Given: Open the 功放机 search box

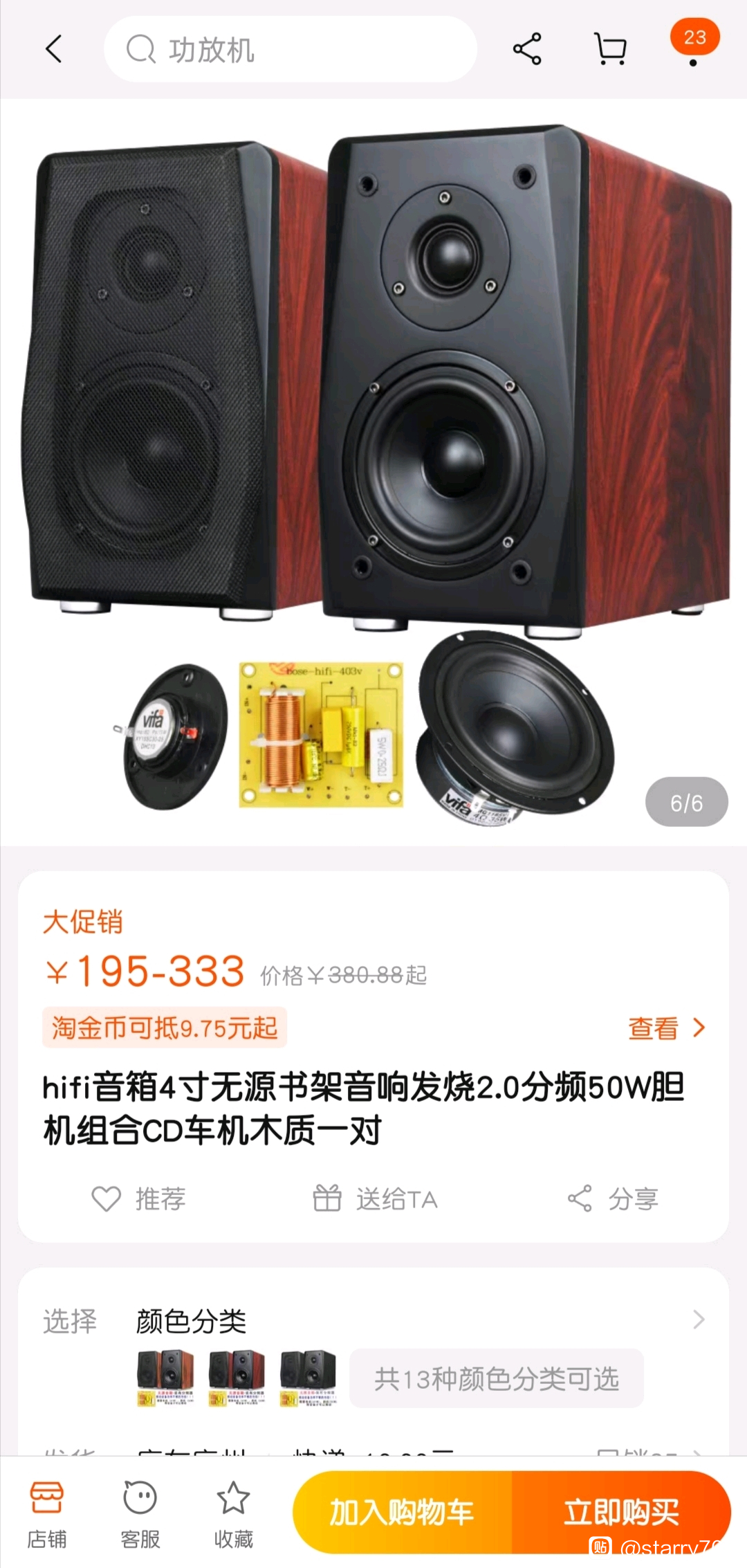Looking at the screenshot, I should 290,49.
